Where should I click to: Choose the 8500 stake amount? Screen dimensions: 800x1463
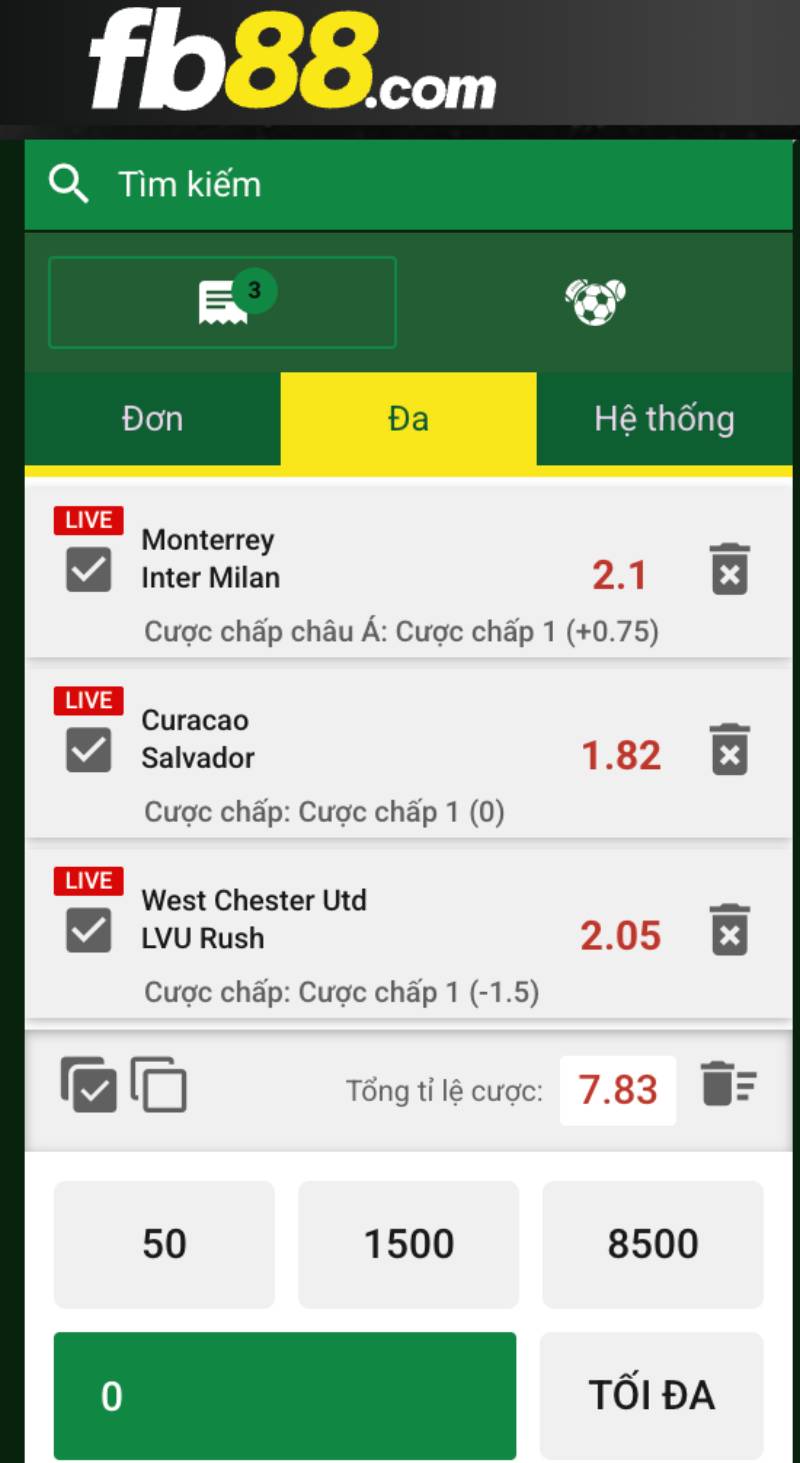point(652,1244)
